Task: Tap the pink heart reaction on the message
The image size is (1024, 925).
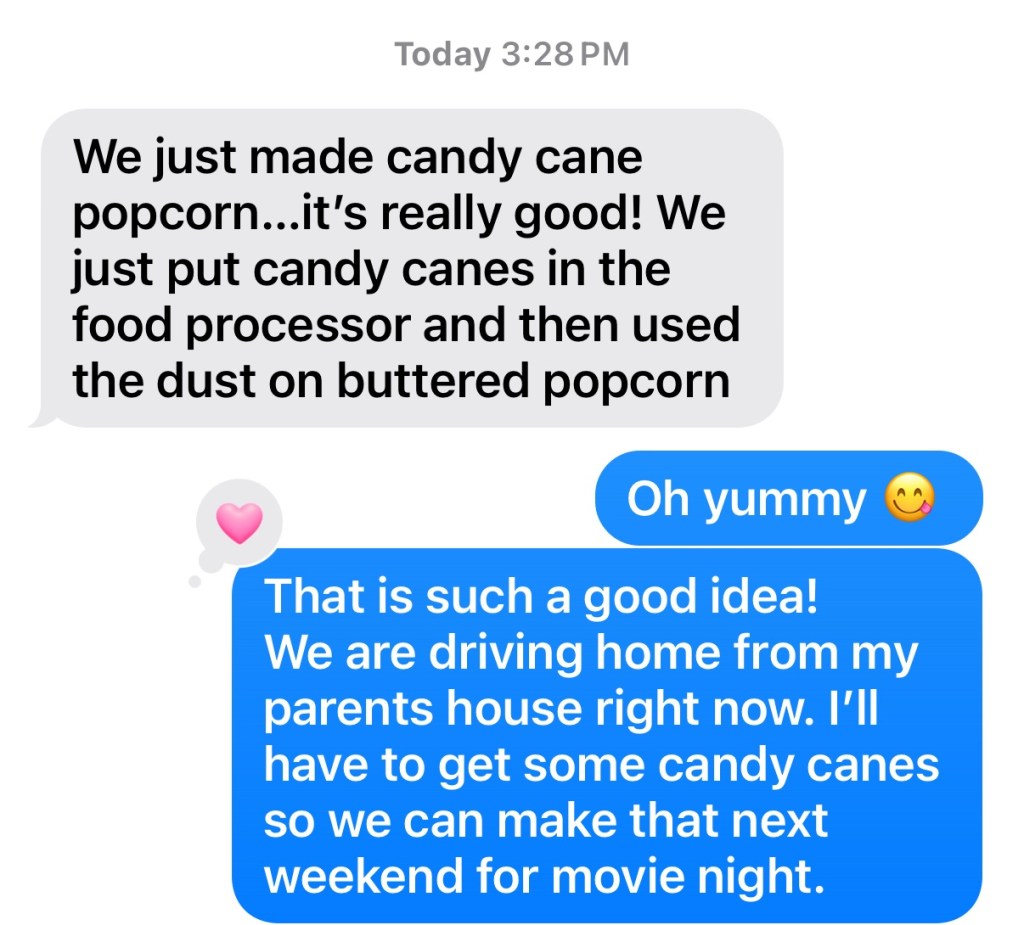Action: pyautogui.click(x=240, y=523)
